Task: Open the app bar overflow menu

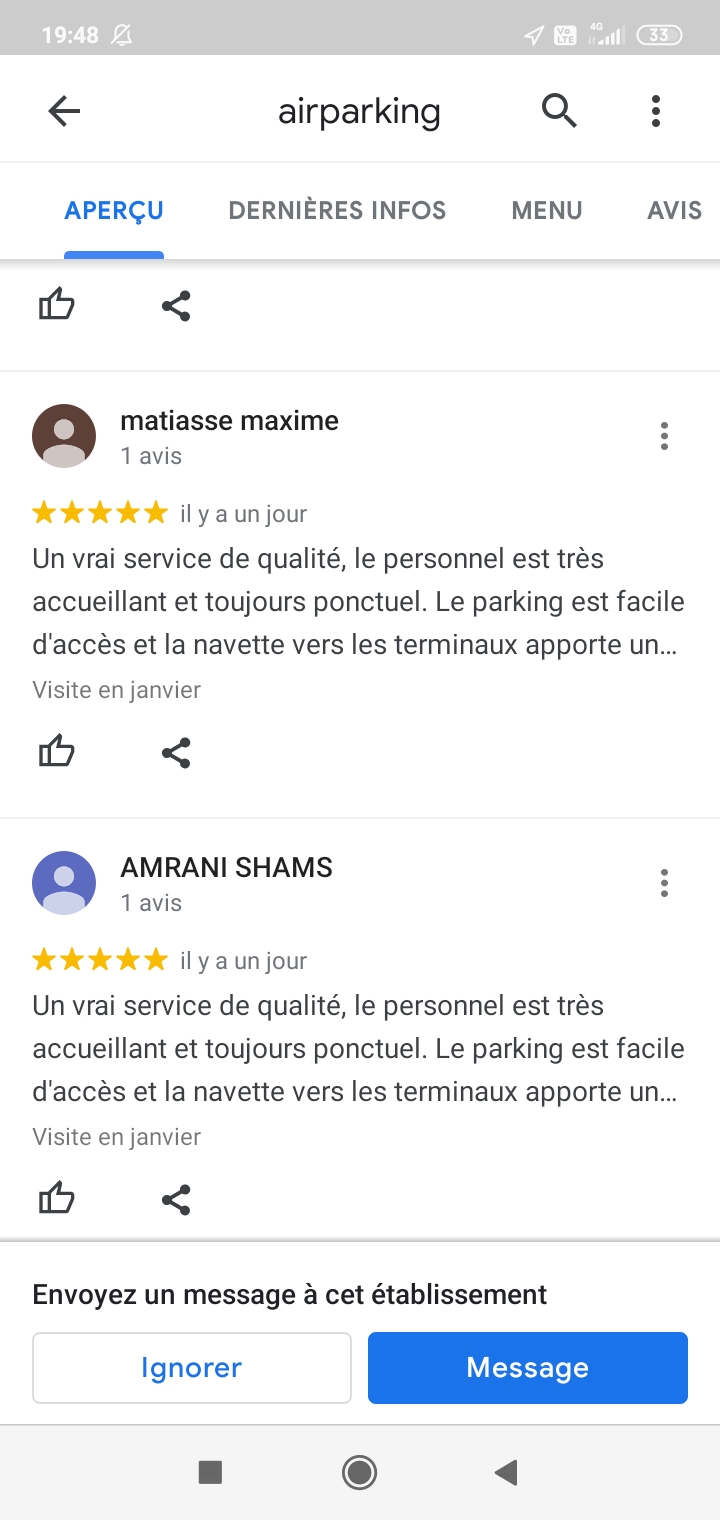Action: pyautogui.click(x=656, y=111)
